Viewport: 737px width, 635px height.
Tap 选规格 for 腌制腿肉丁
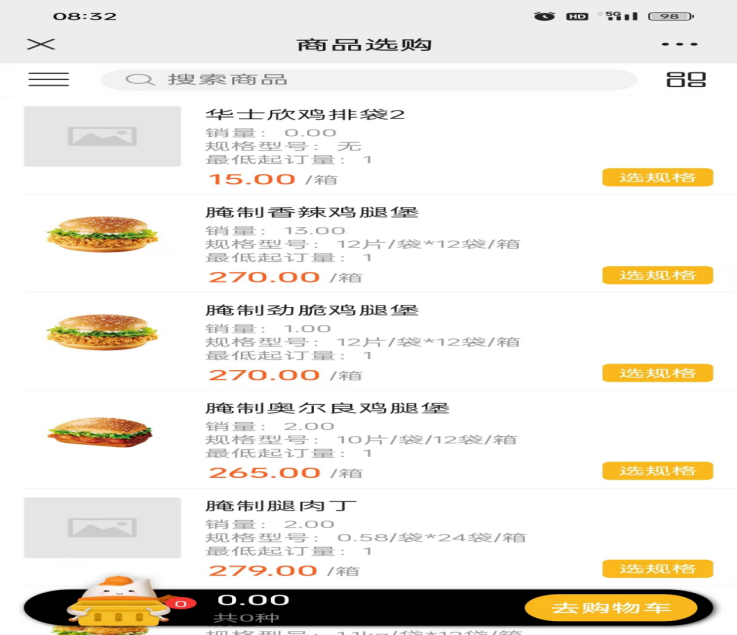(x=657, y=569)
